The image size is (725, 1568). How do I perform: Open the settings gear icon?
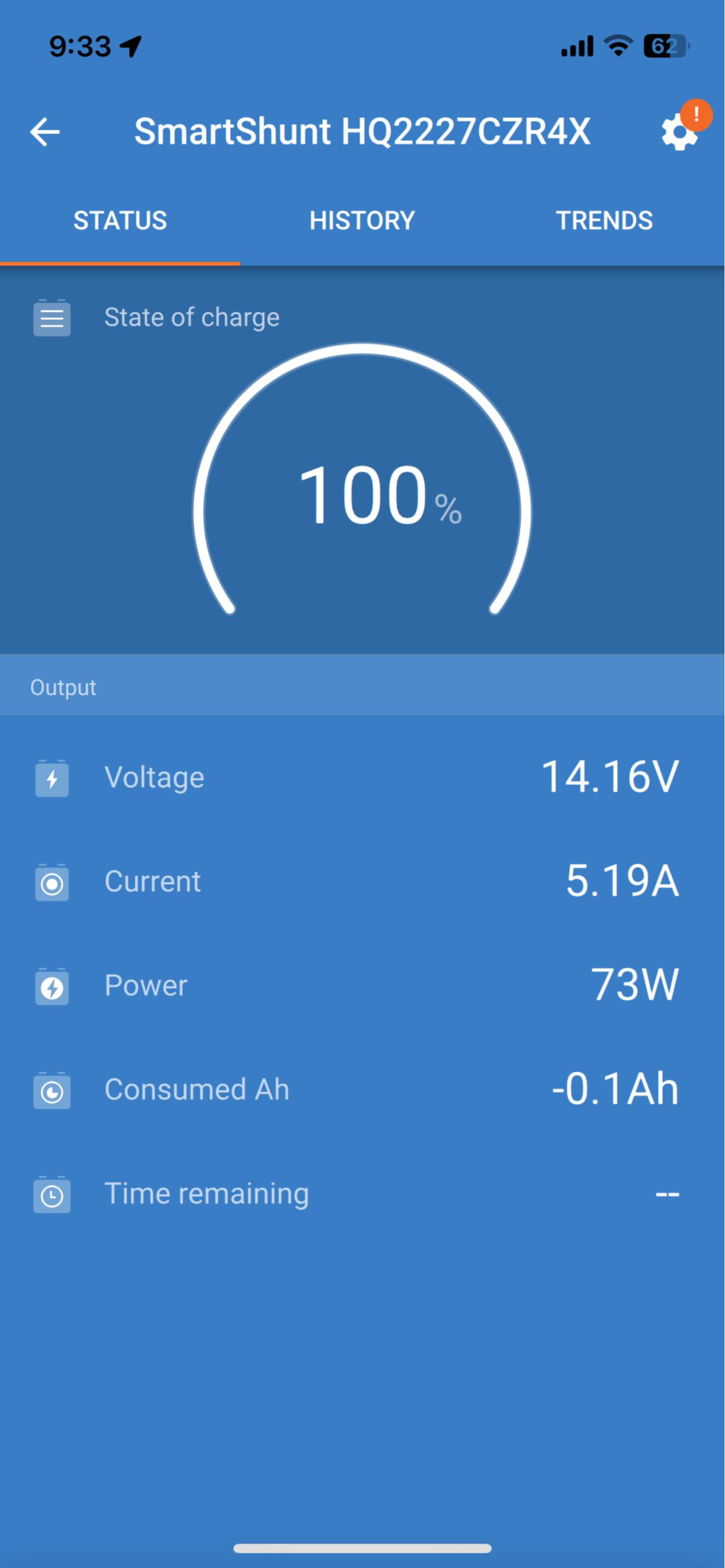(x=679, y=132)
